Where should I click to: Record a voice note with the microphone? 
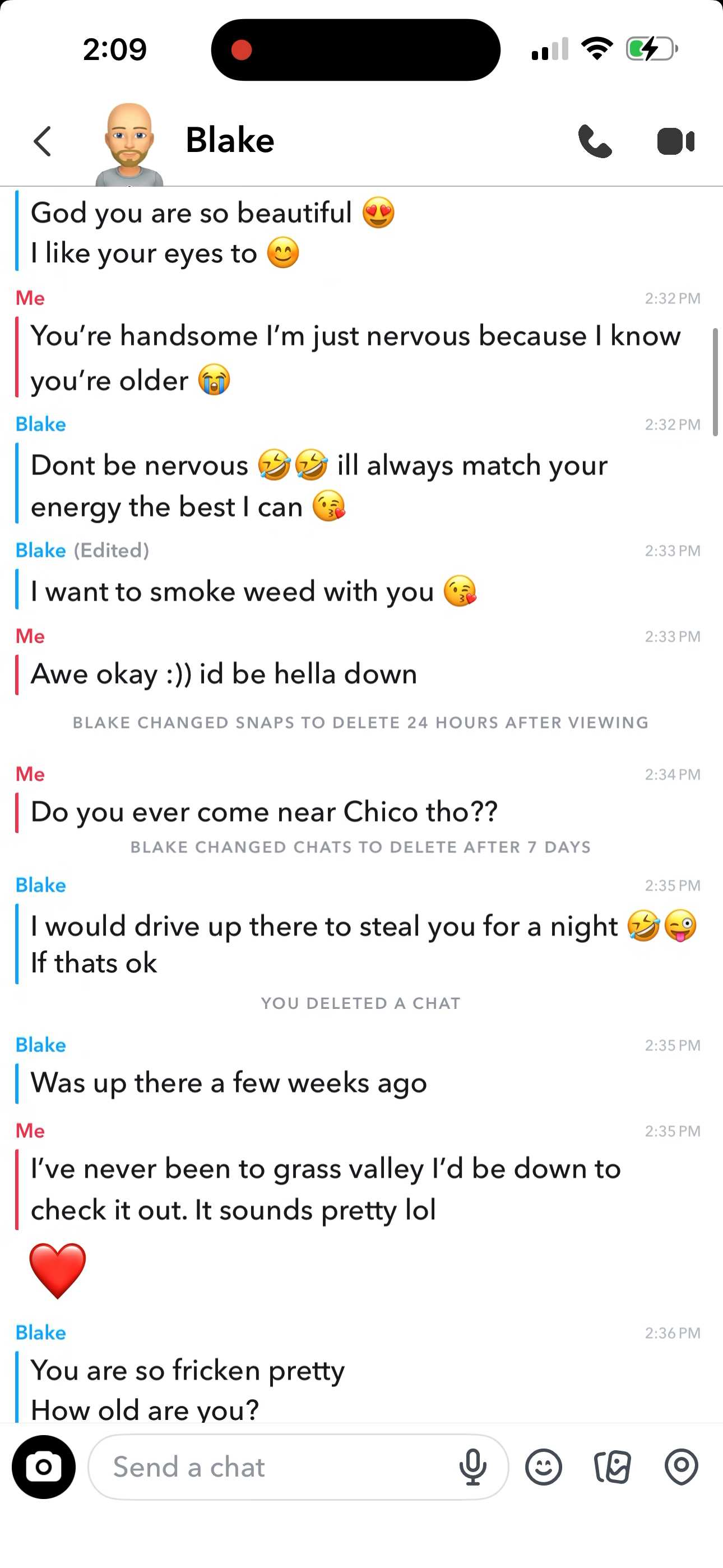[473, 1467]
